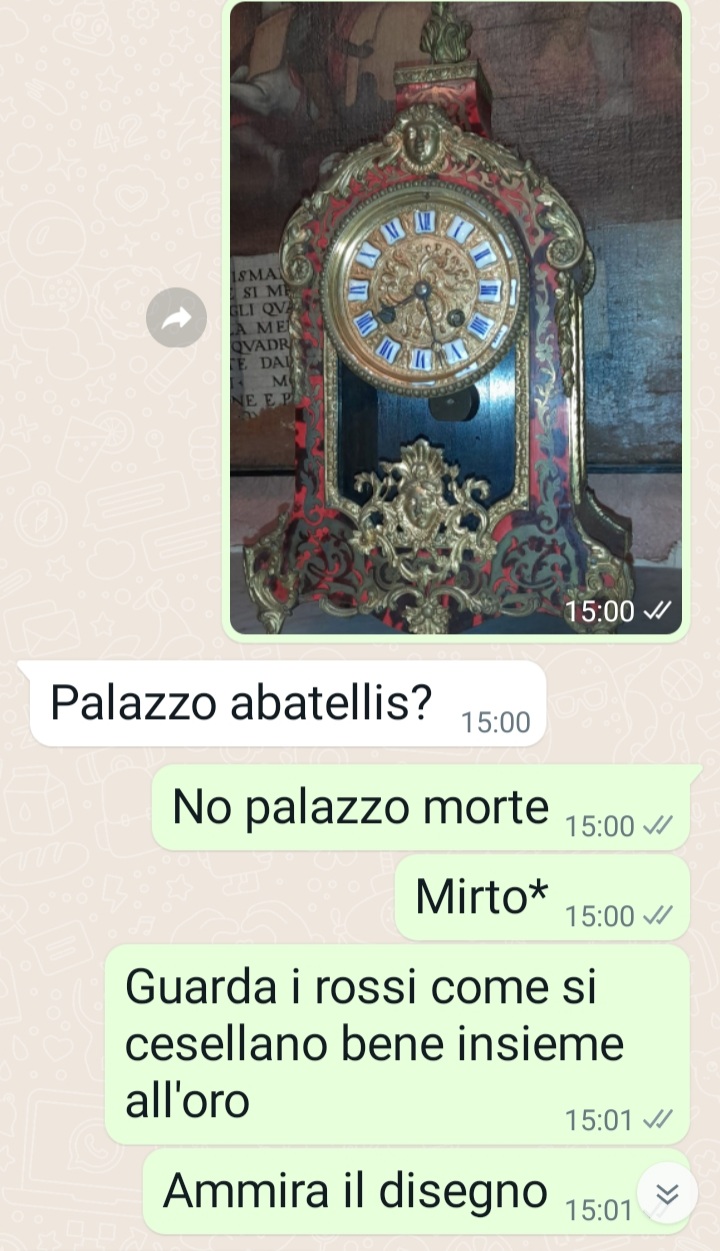720x1251 pixels.
Task: Jump to latest messages with the down chevrons
Action: pos(667,1193)
